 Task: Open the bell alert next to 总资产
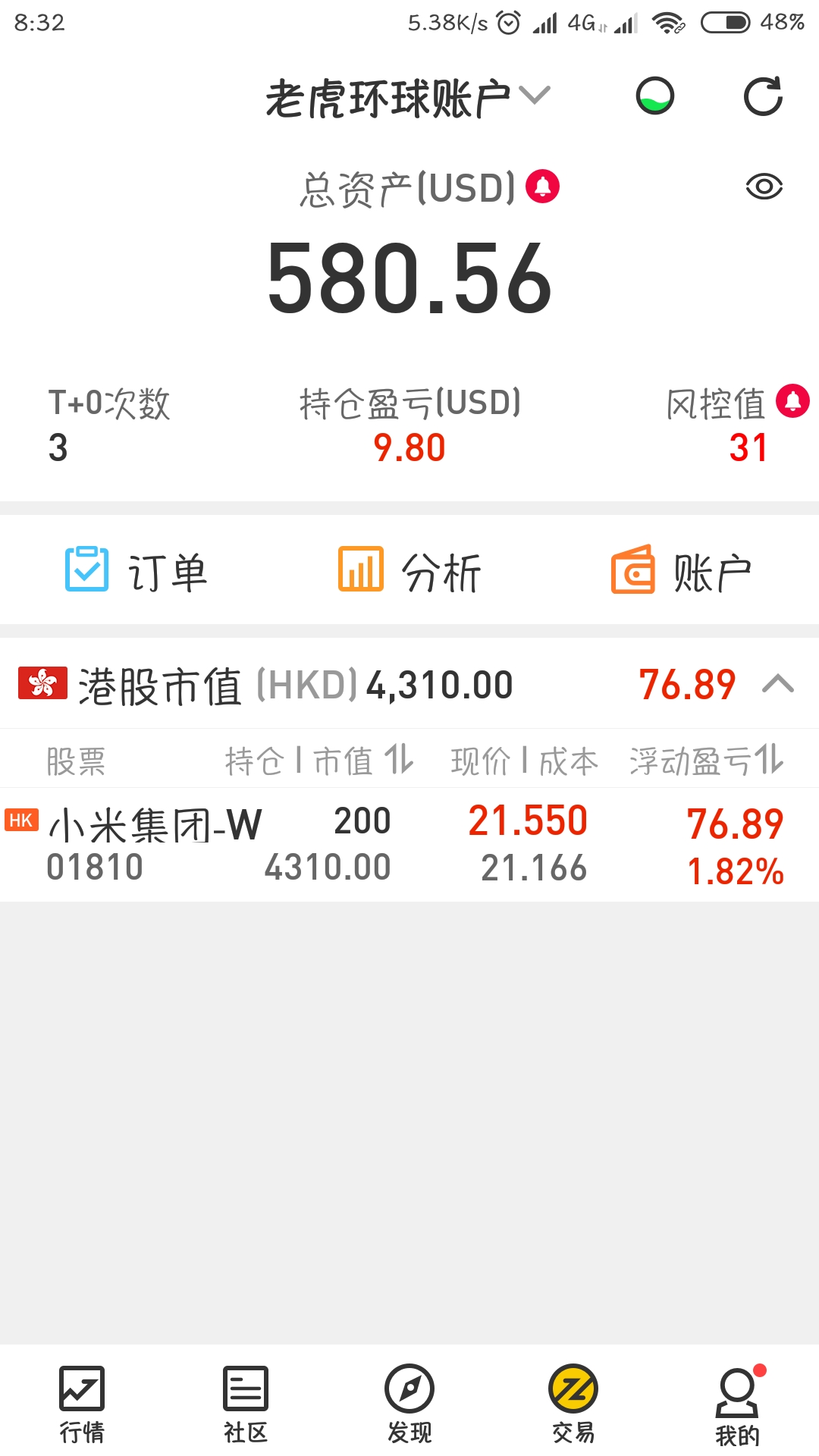point(543,186)
